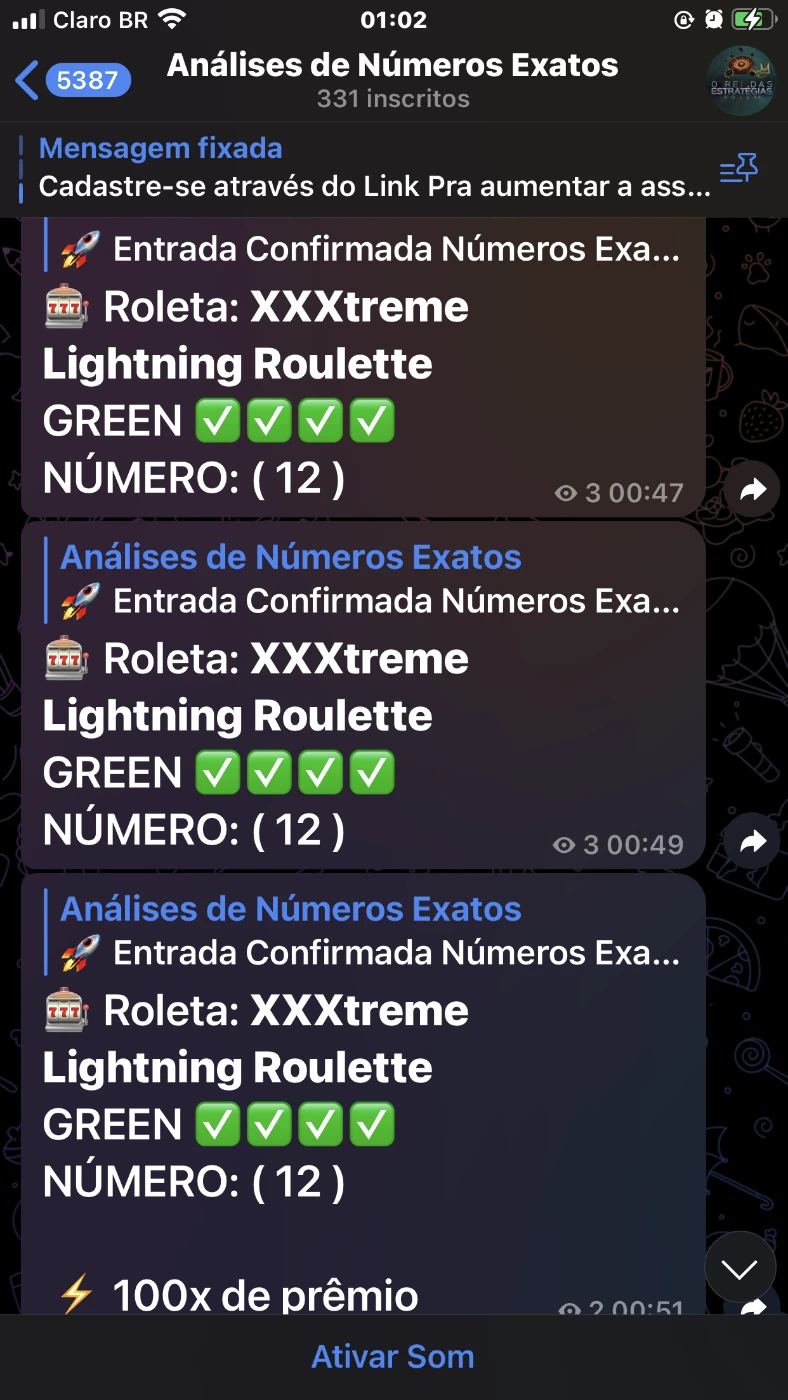The width and height of the screenshot is (788, 1400).
Task: Tap the battery indicator in the status bar
Action: pyautogui.click(x=752, y=17)
